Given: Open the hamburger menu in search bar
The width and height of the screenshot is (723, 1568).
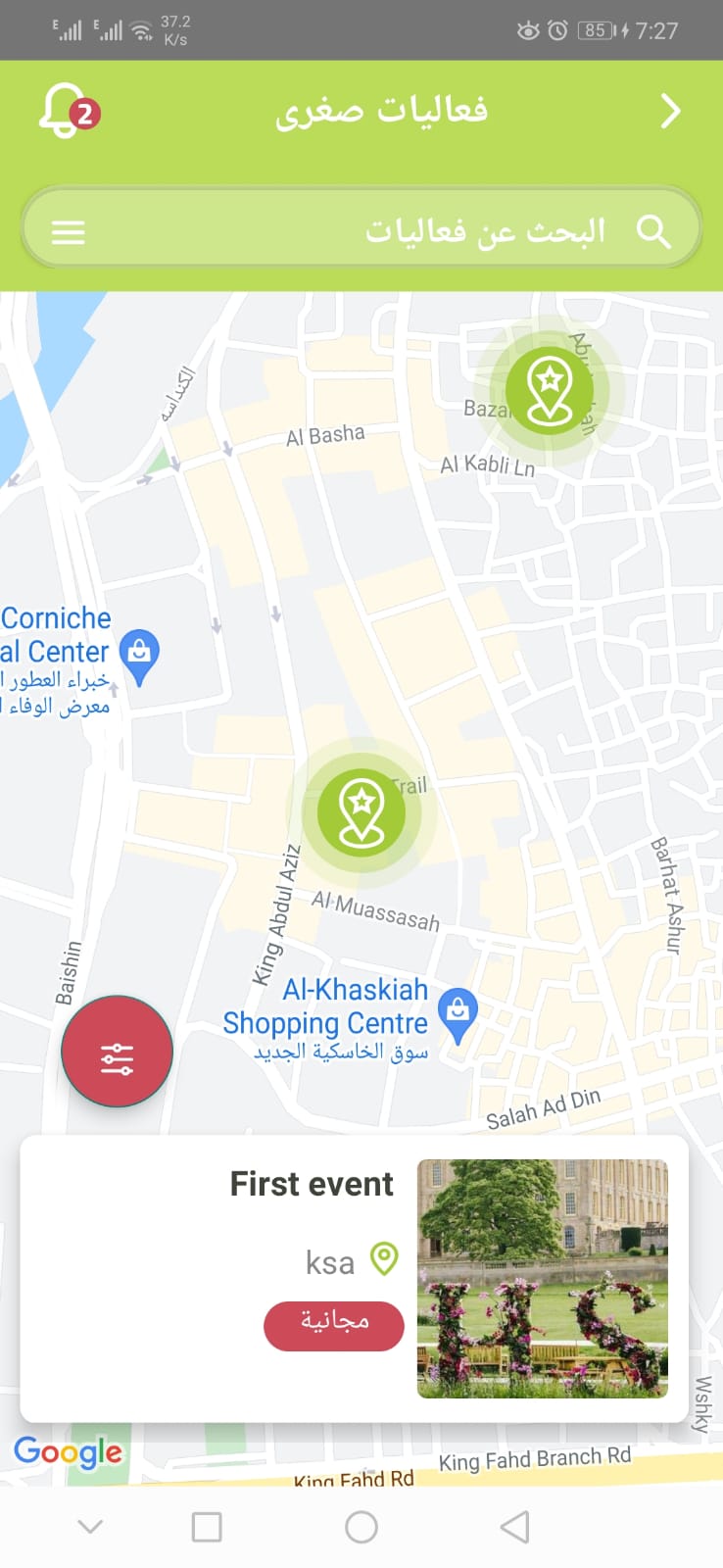Looking at the screenshot, I should [x=69, y=232].
